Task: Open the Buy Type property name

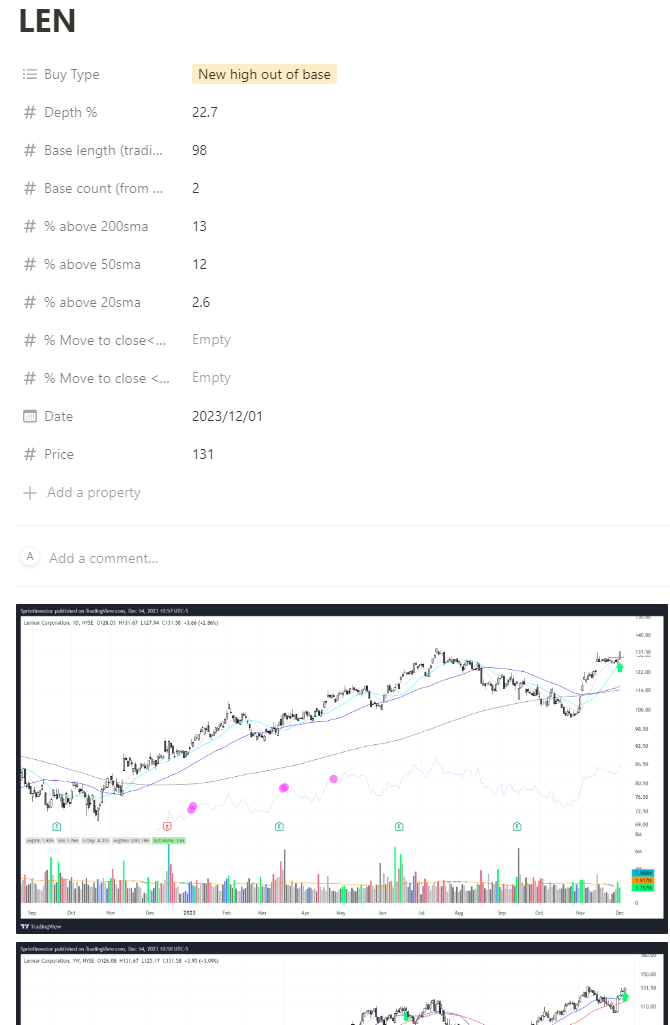Action: point(71,74)
